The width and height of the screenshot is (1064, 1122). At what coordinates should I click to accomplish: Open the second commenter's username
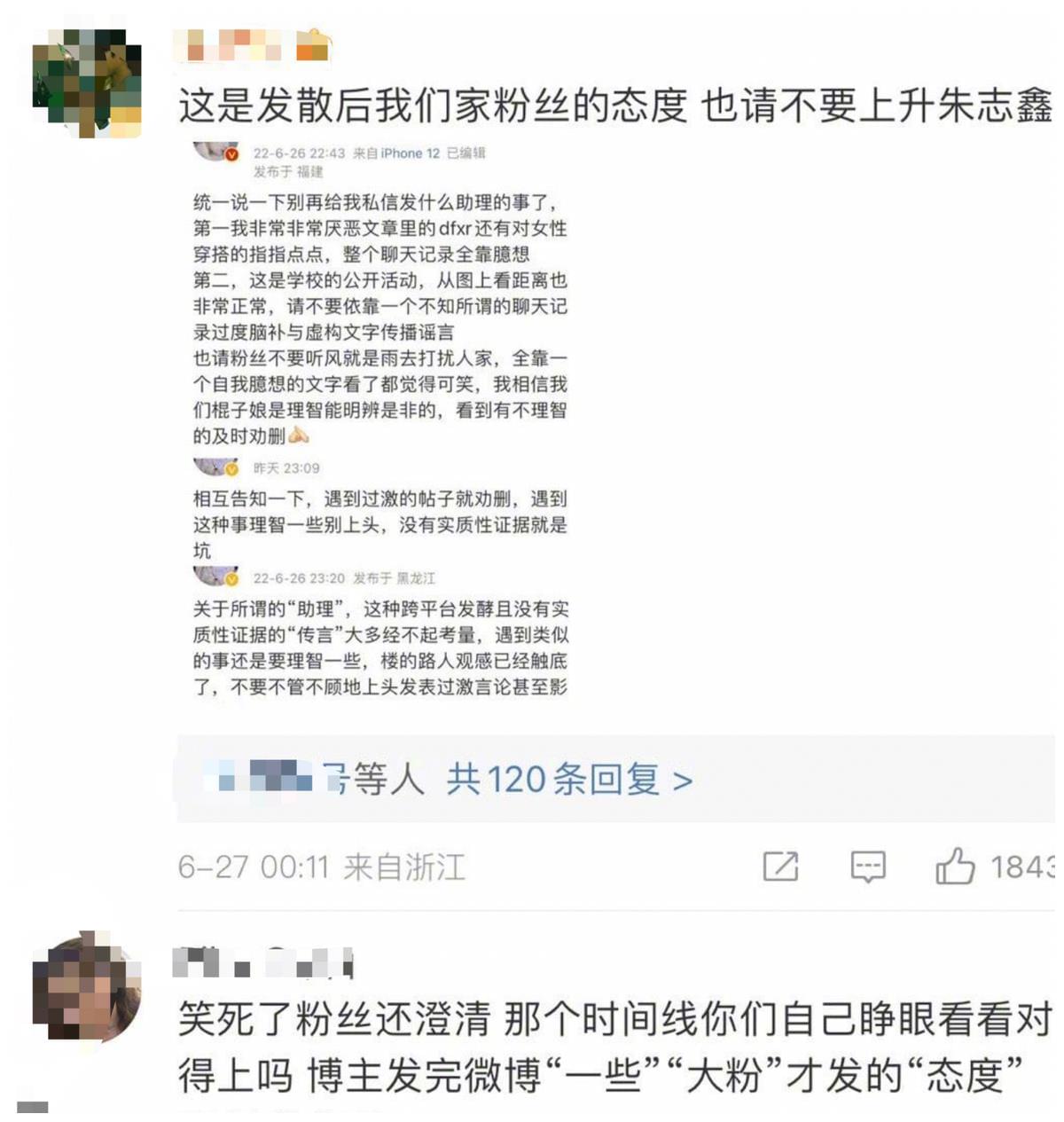pyautogui.click(x=262, y=963)
